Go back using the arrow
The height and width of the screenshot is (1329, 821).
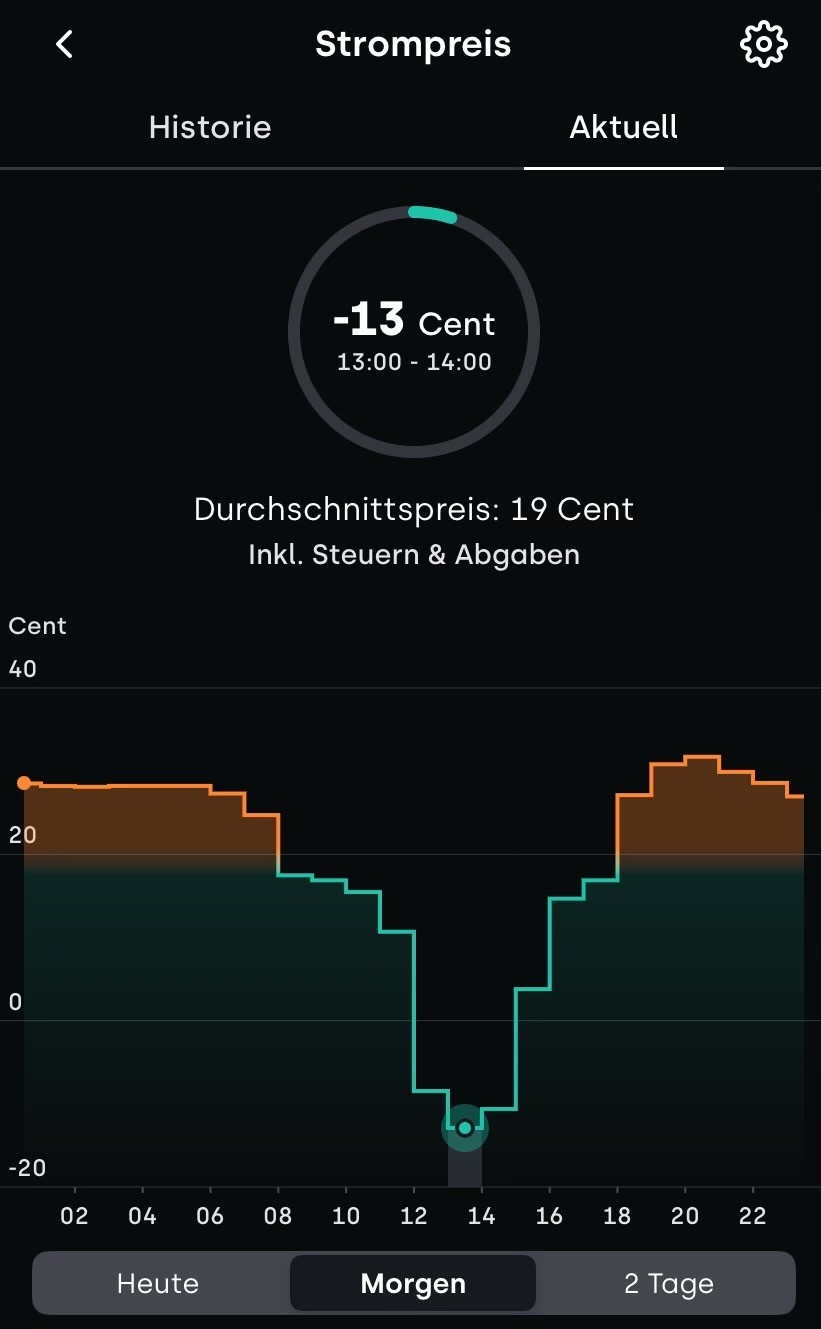65,44
